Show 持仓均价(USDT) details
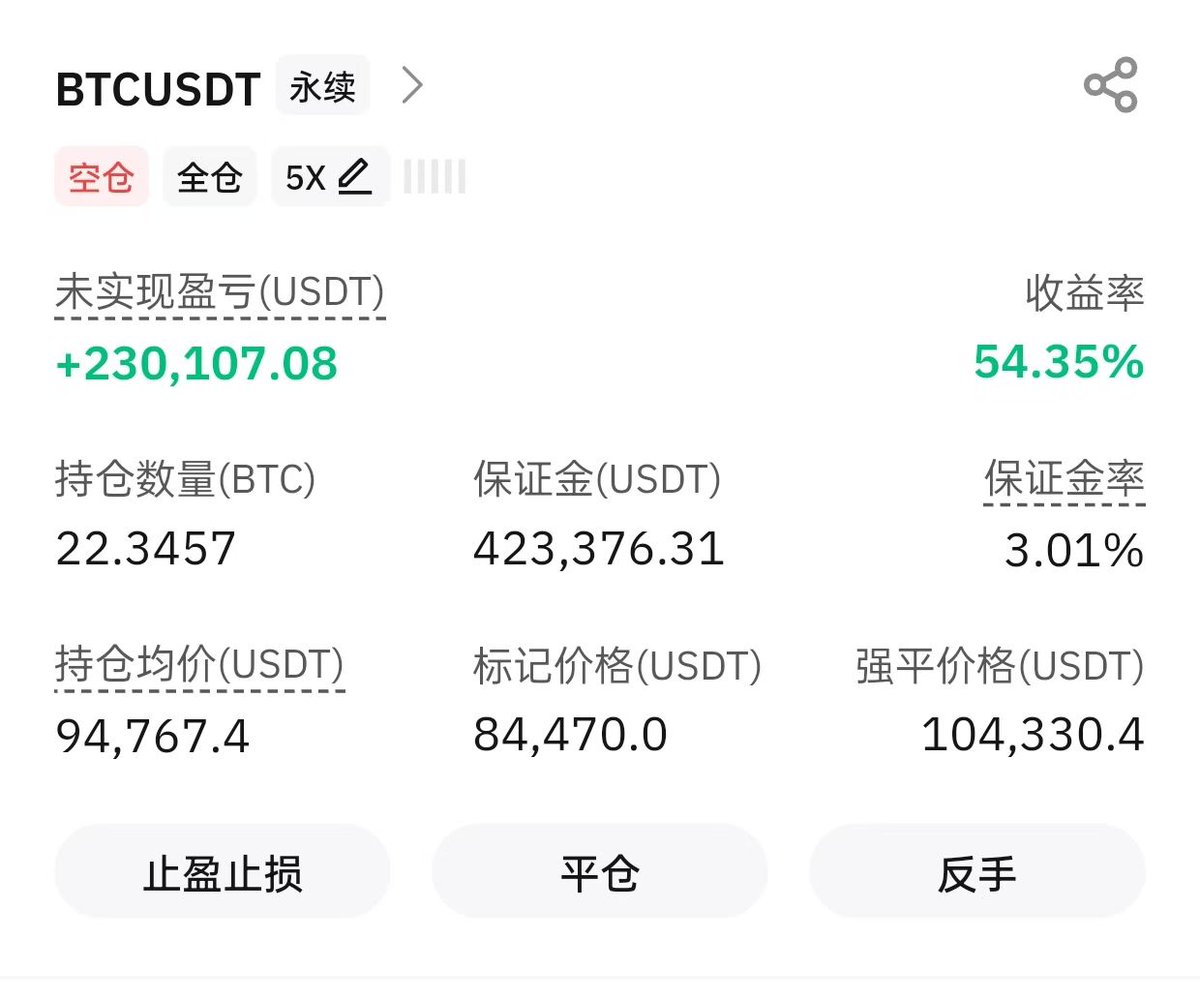The width and height of the screenshot is (1200, 1001). (x=200, y=666)
